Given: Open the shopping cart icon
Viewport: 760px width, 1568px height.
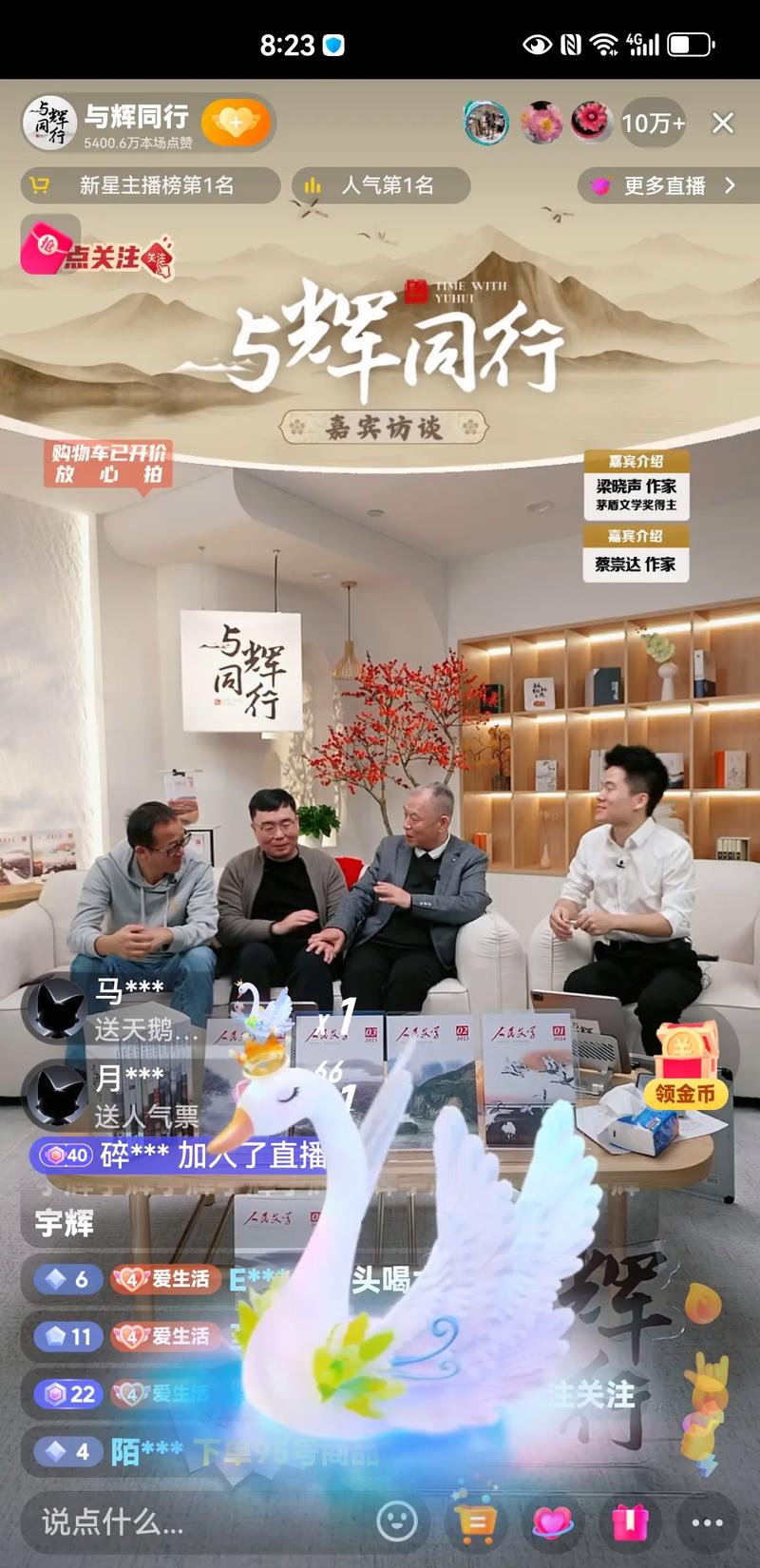Looking at the screenshot, I should tap(476, 1521).
